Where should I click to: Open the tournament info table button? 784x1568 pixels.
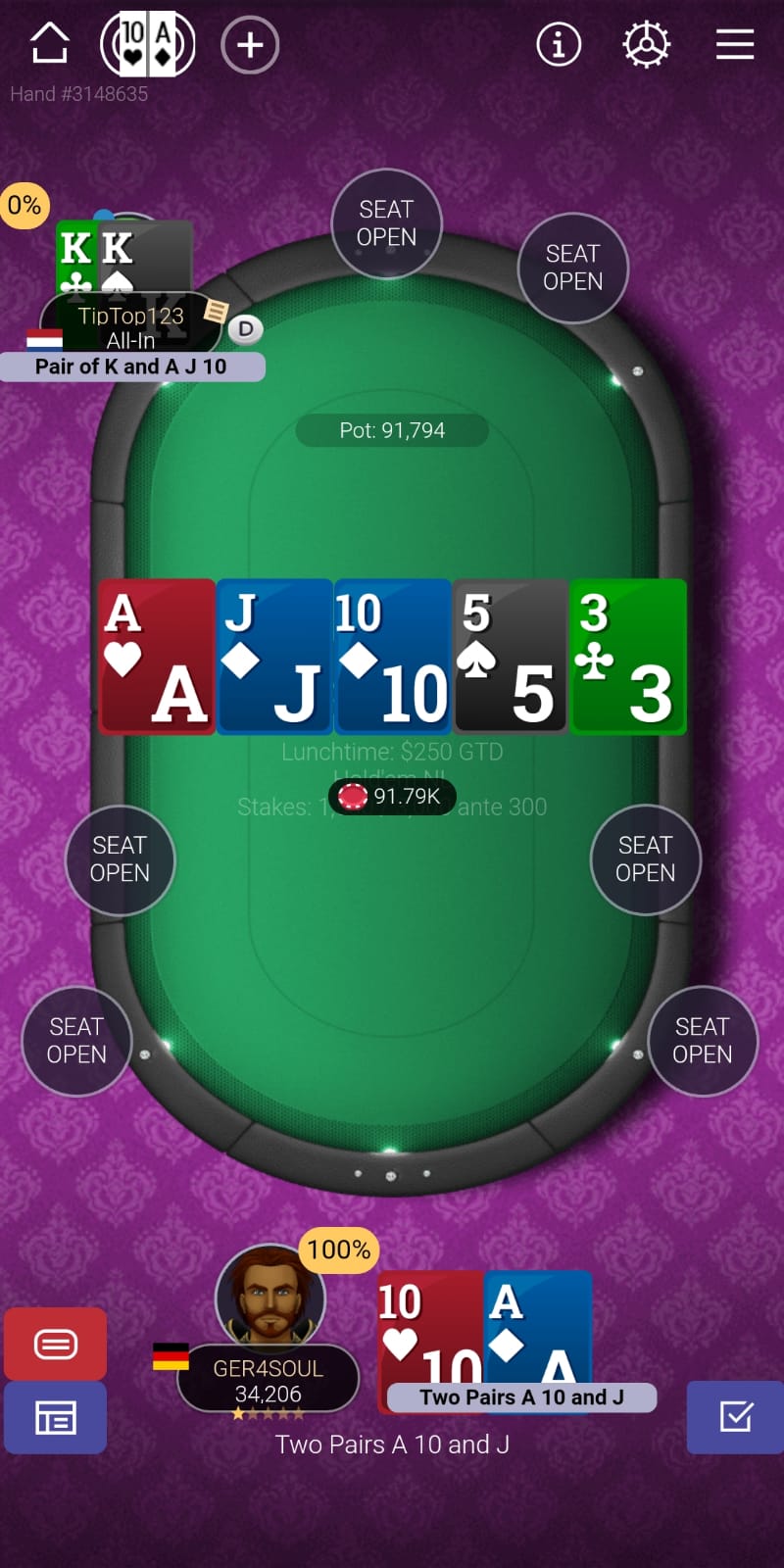point(56,1417)
